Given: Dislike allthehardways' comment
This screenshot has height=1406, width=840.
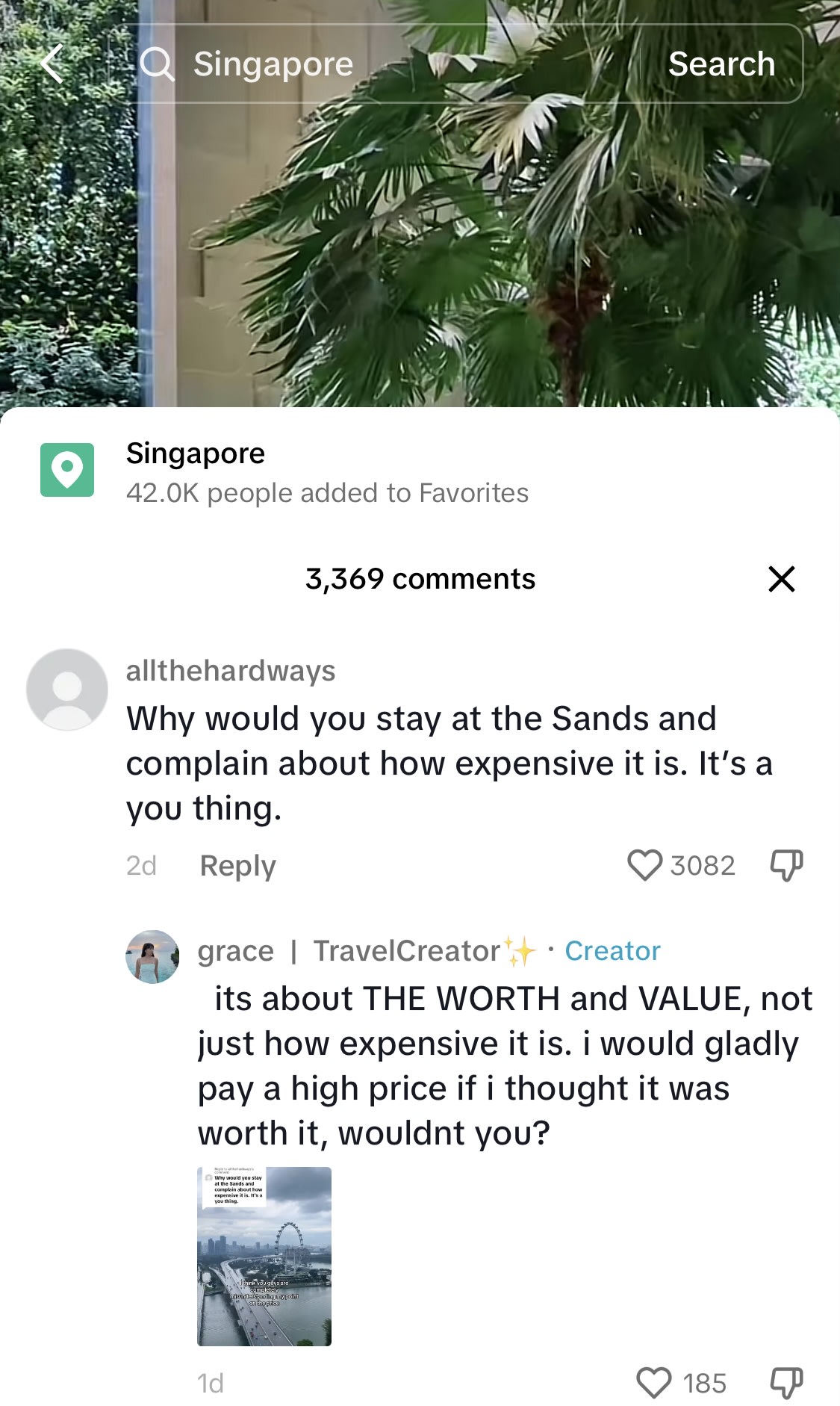Looking at the screenshot, I should point(786,865).
